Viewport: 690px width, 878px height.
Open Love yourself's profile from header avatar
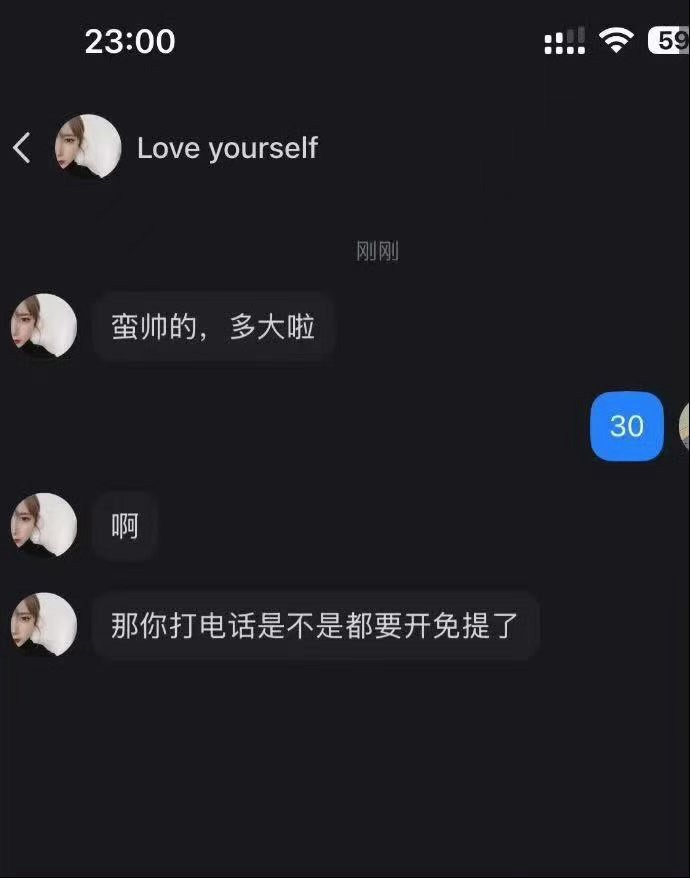click(x=88, y=148)
